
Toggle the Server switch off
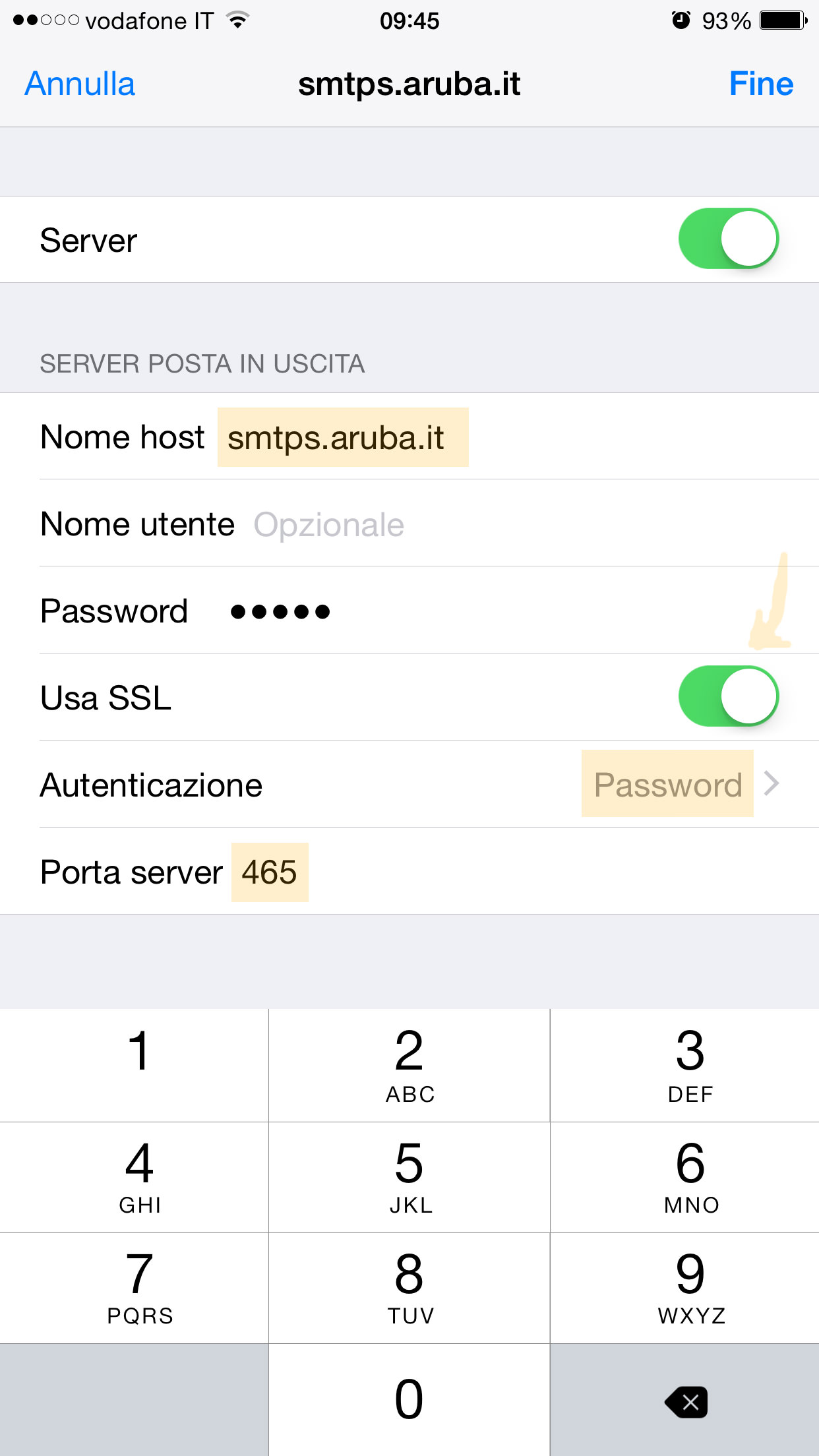[728, 239]
